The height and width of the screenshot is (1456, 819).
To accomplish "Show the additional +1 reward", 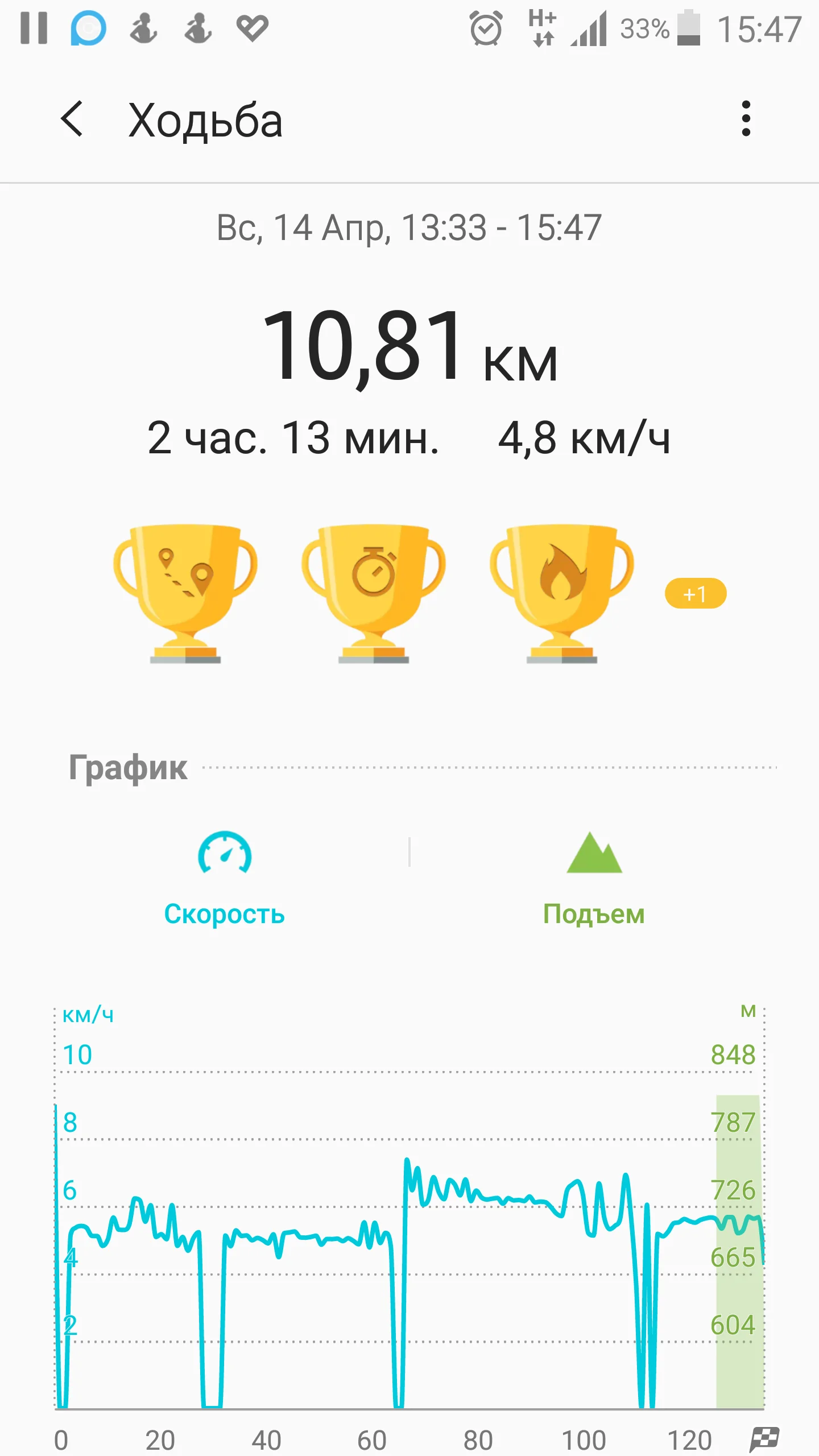I will pyautogui.click(x=695, y=594).
